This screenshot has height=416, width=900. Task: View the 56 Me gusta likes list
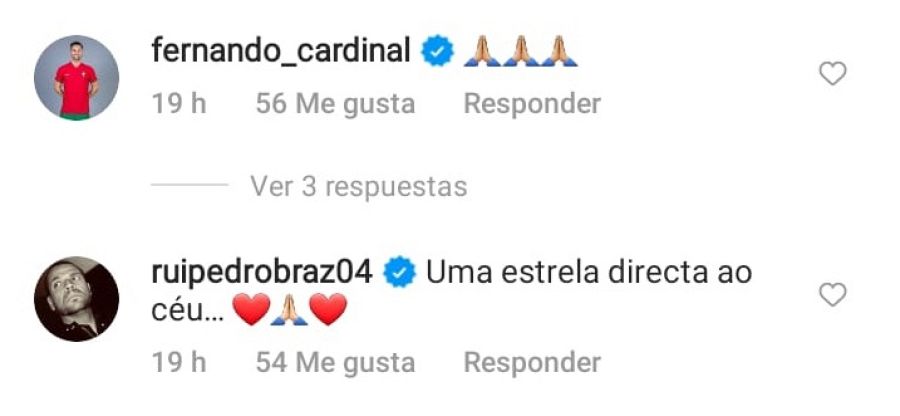tap(335, 103)
